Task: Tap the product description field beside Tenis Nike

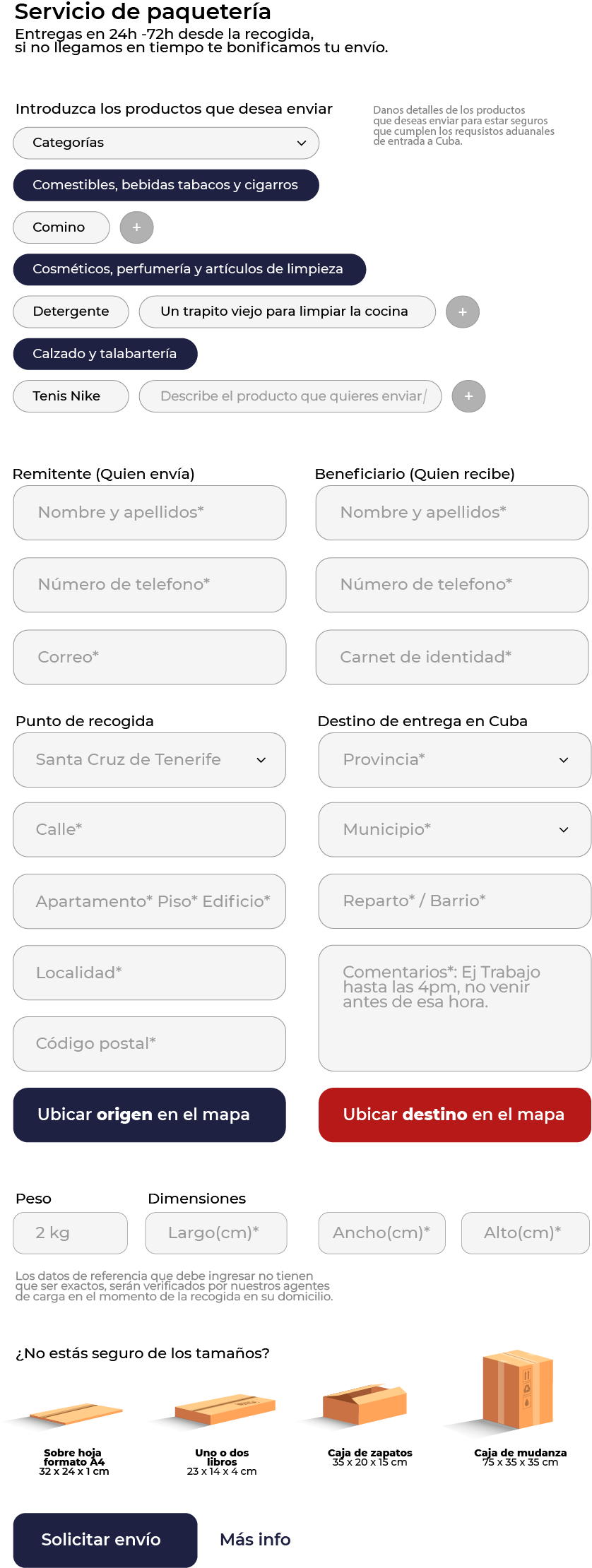Action: click(290, 396)
